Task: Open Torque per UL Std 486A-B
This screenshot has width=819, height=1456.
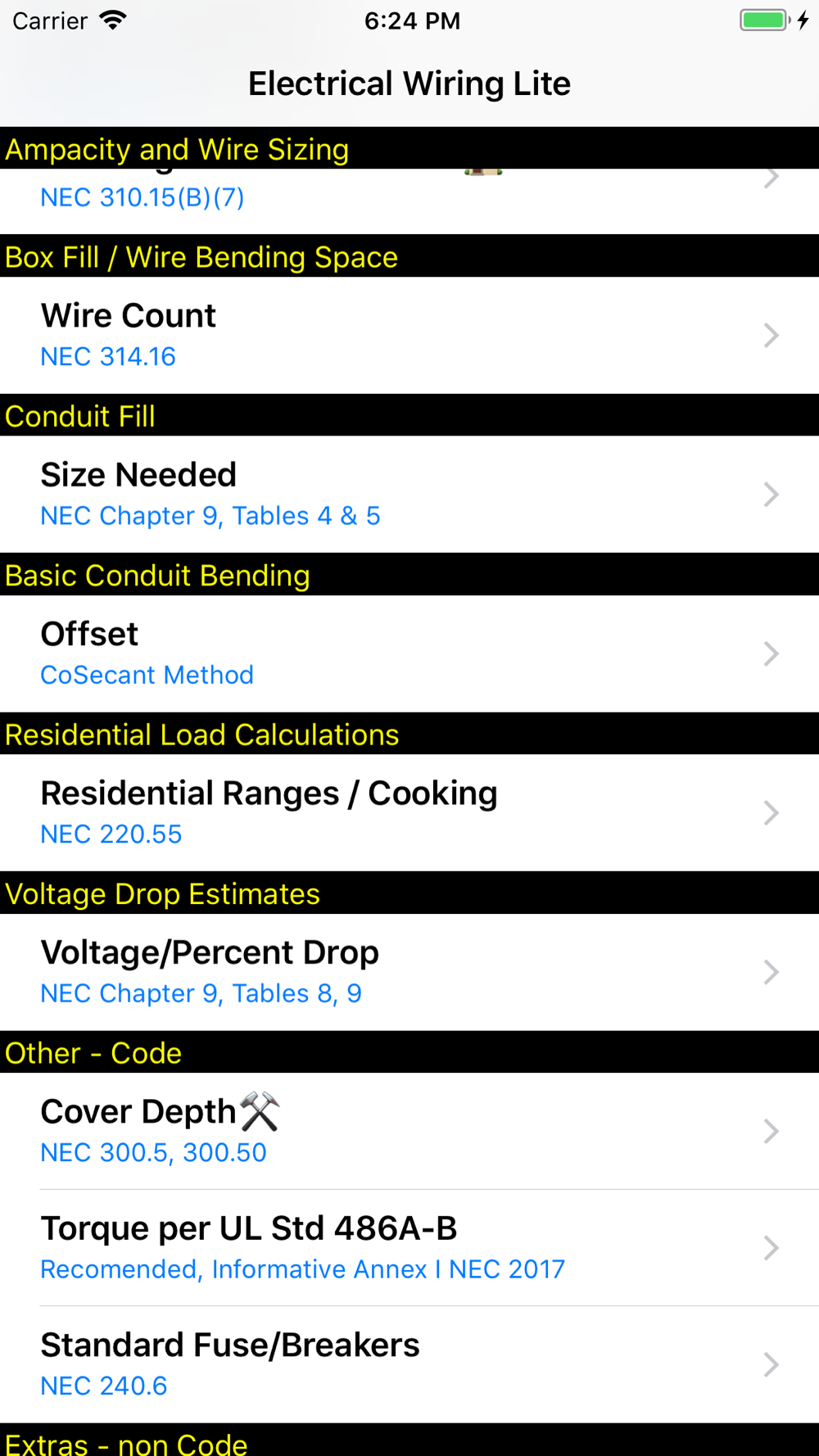Action: [x=409, y=1248]
